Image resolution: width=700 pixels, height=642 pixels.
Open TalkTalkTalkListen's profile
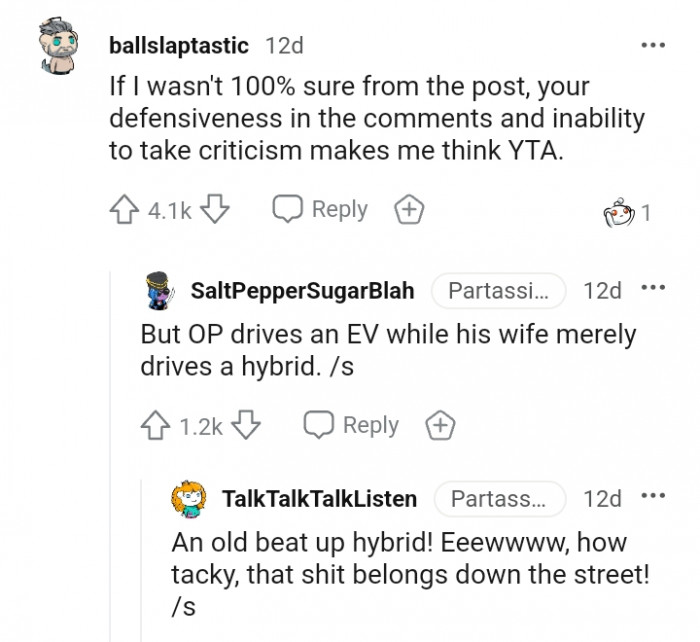point(318,497)
